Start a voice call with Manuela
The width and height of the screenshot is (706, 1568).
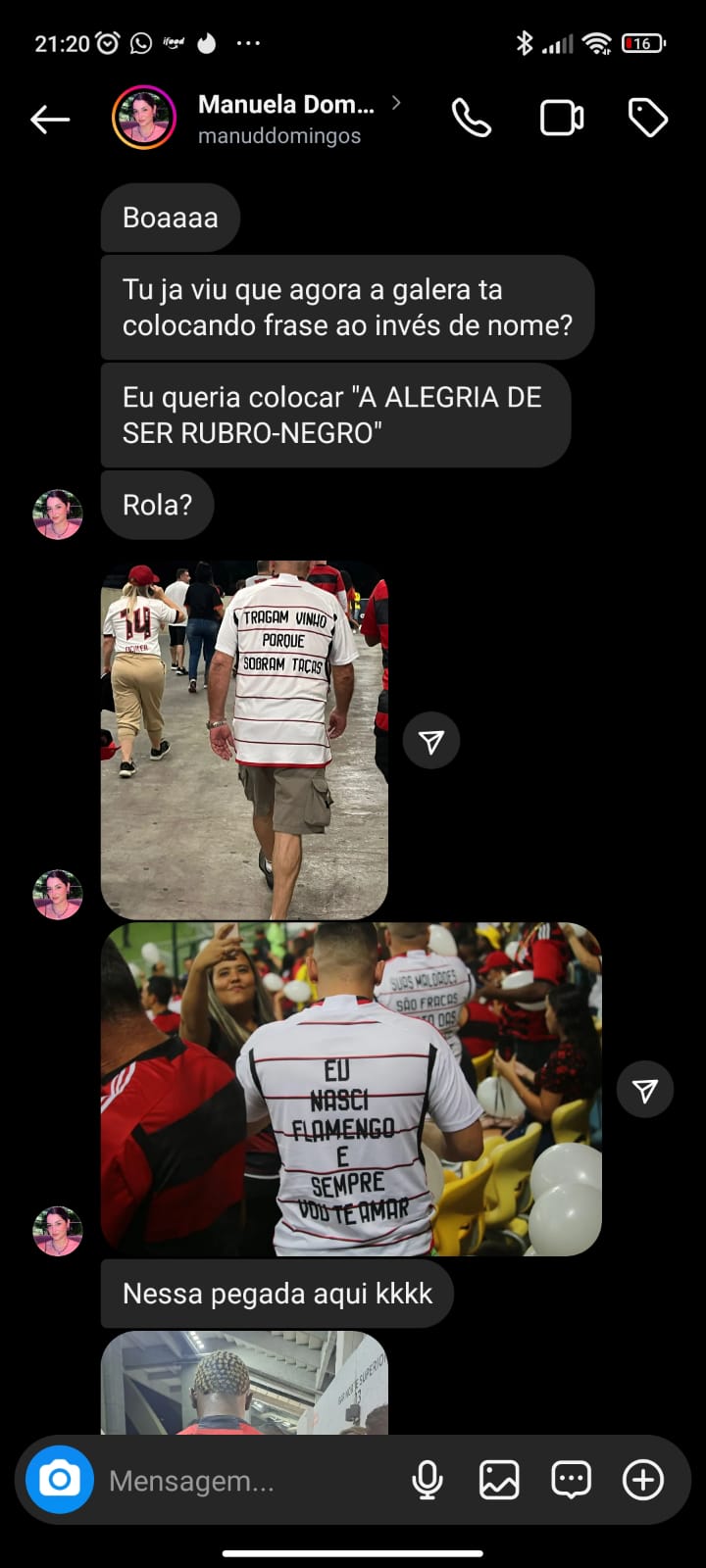[x=472, y=119]
